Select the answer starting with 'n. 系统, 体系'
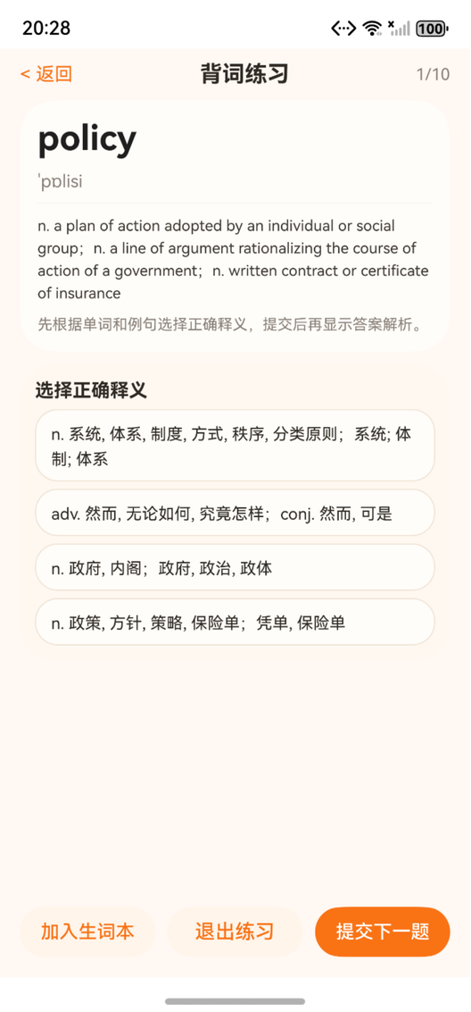 point(235,445)
